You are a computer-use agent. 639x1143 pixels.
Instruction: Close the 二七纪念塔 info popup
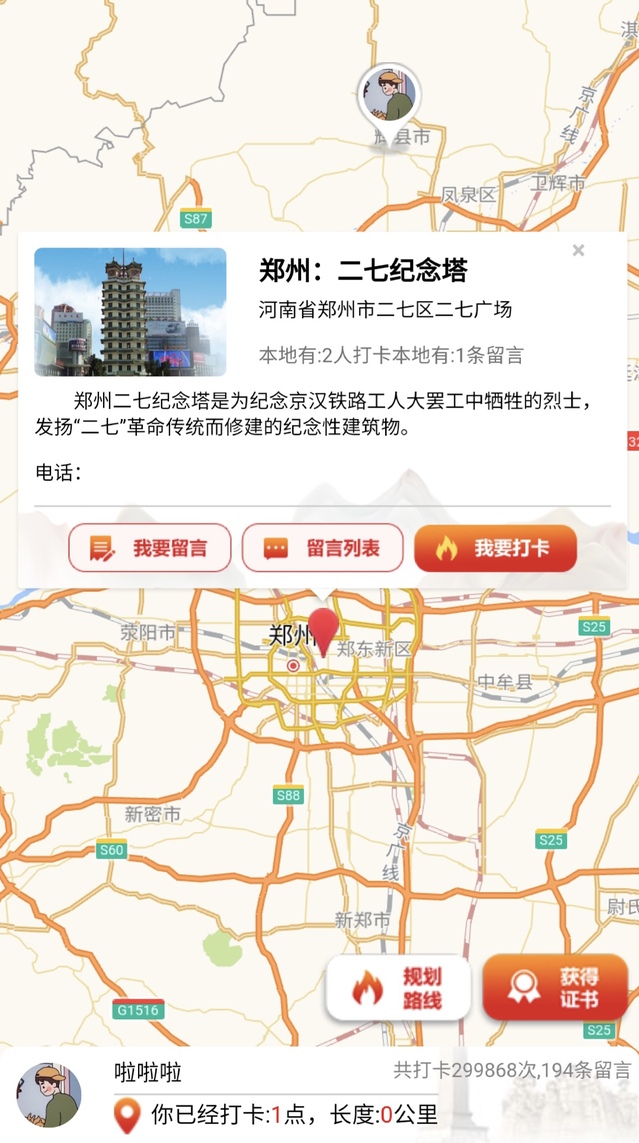(578, 251)
